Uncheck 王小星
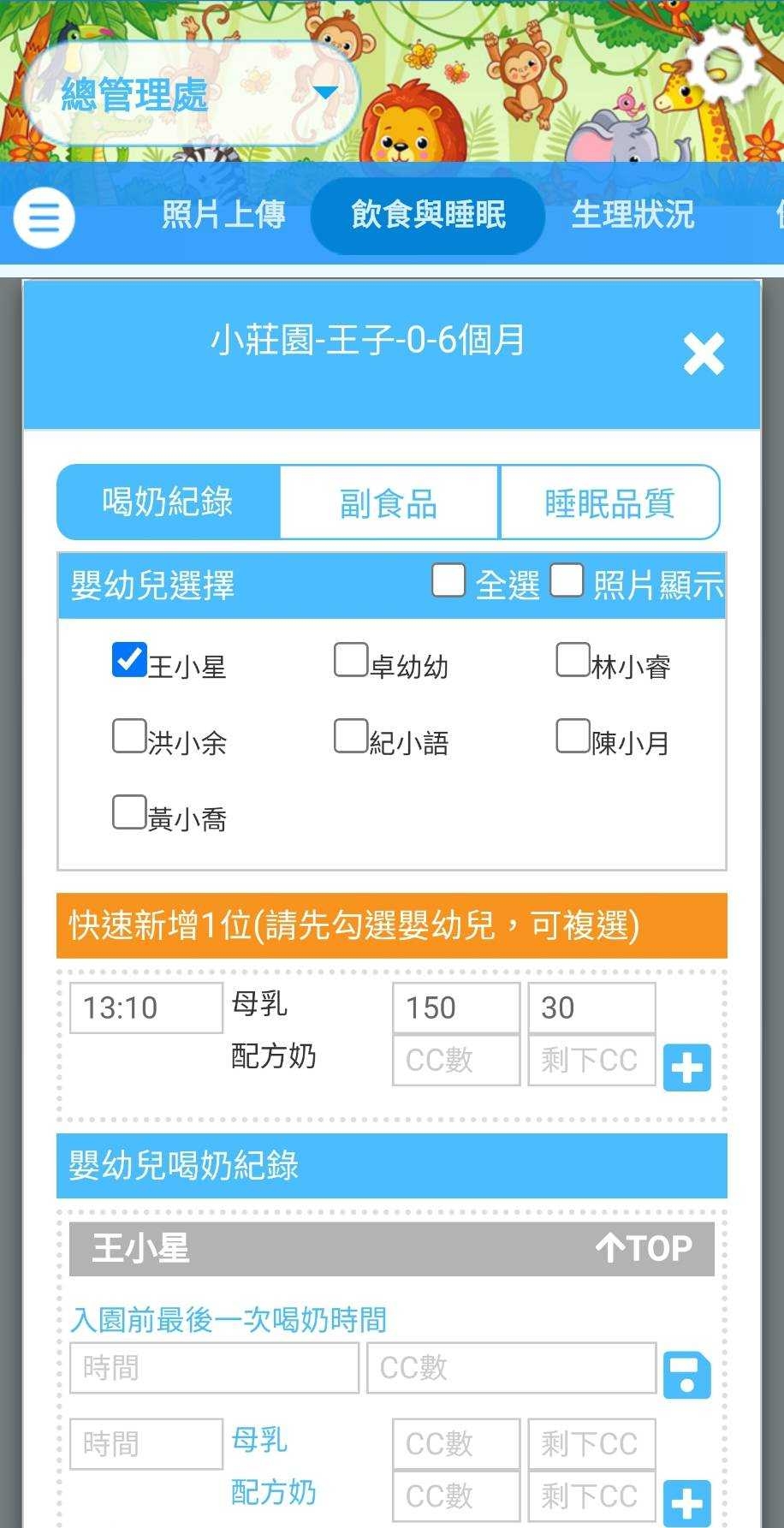This screenshot has width=784, height=1528. point(129,660)
